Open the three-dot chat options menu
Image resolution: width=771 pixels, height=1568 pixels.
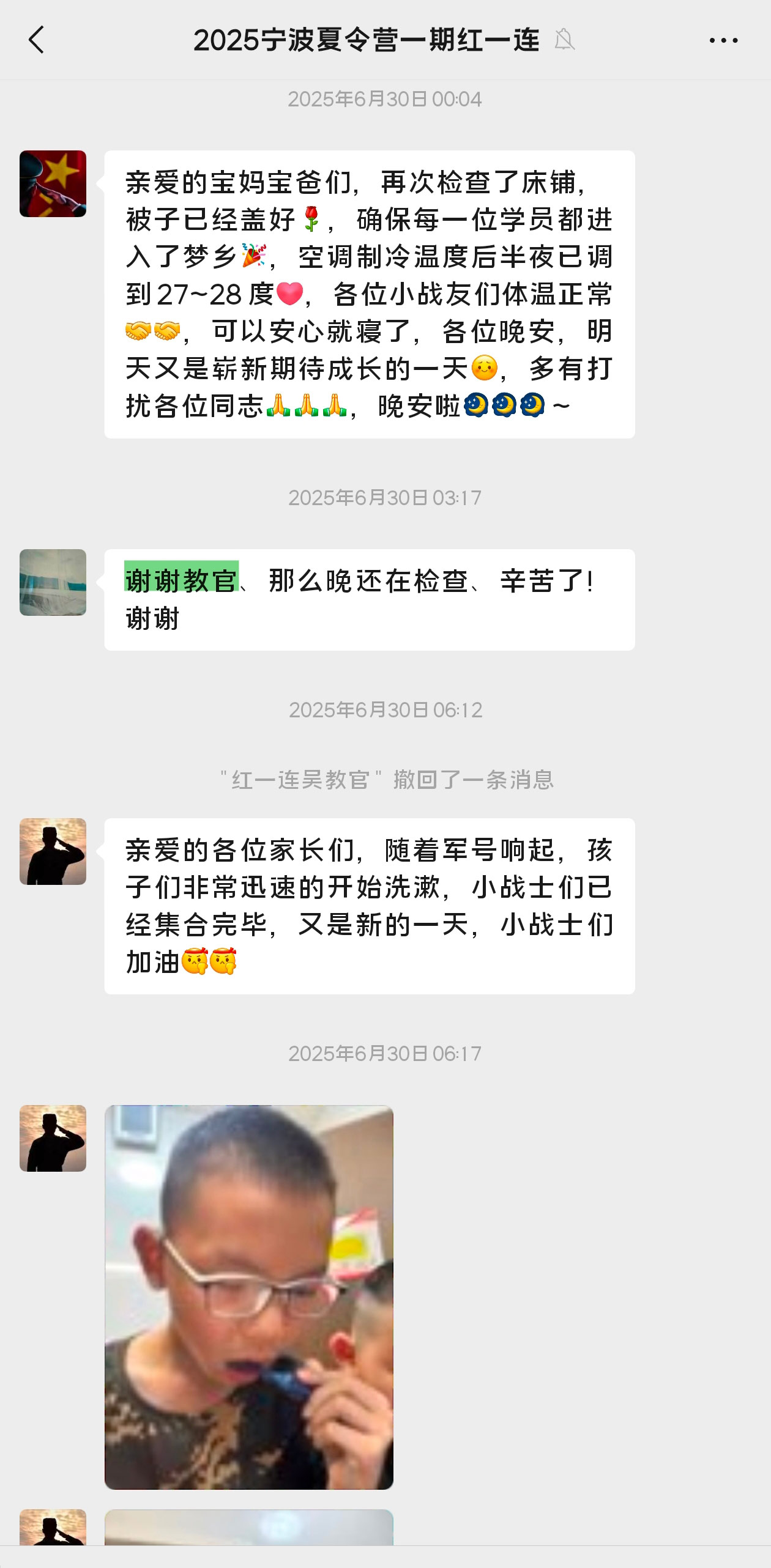[x=723, y=41]
